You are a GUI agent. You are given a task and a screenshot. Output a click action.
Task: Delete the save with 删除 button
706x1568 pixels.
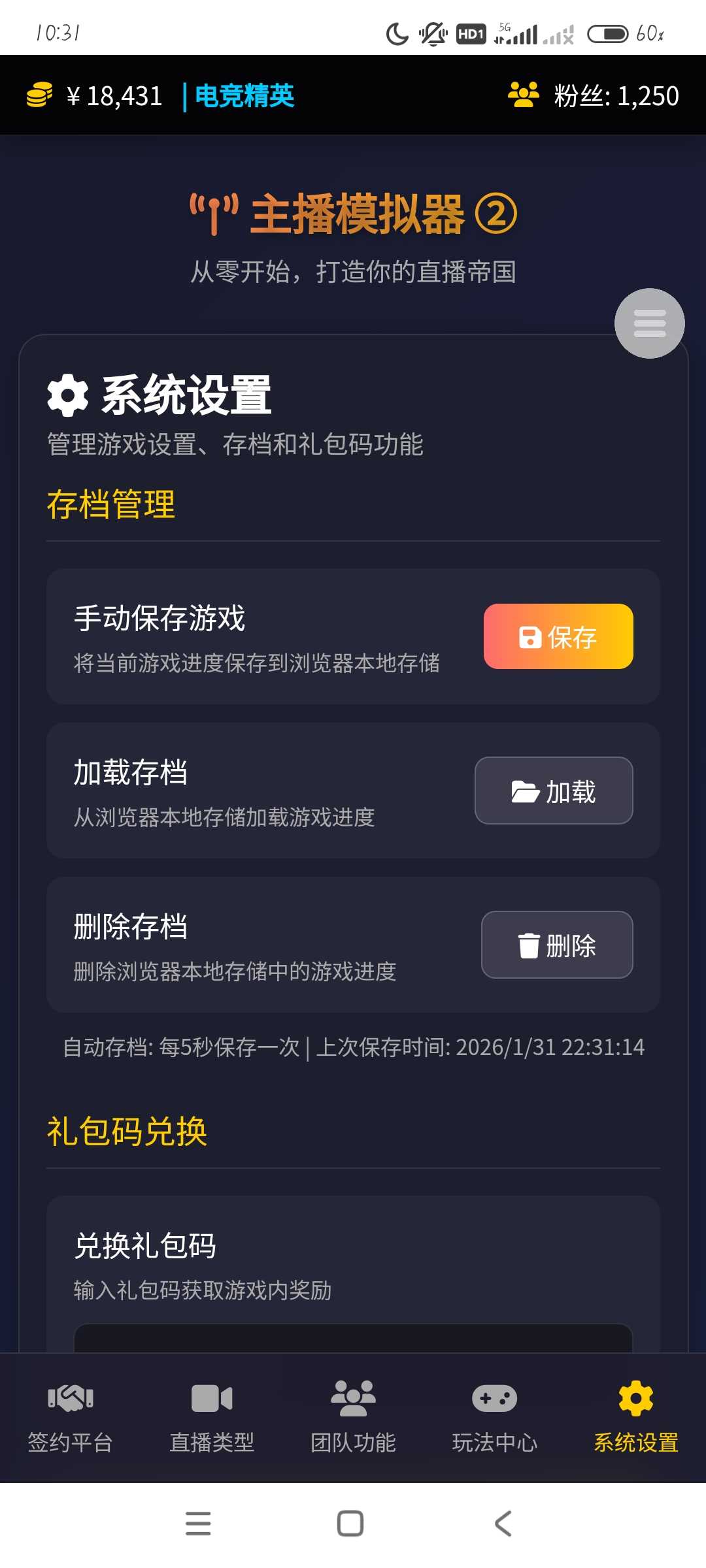(557, 945)
